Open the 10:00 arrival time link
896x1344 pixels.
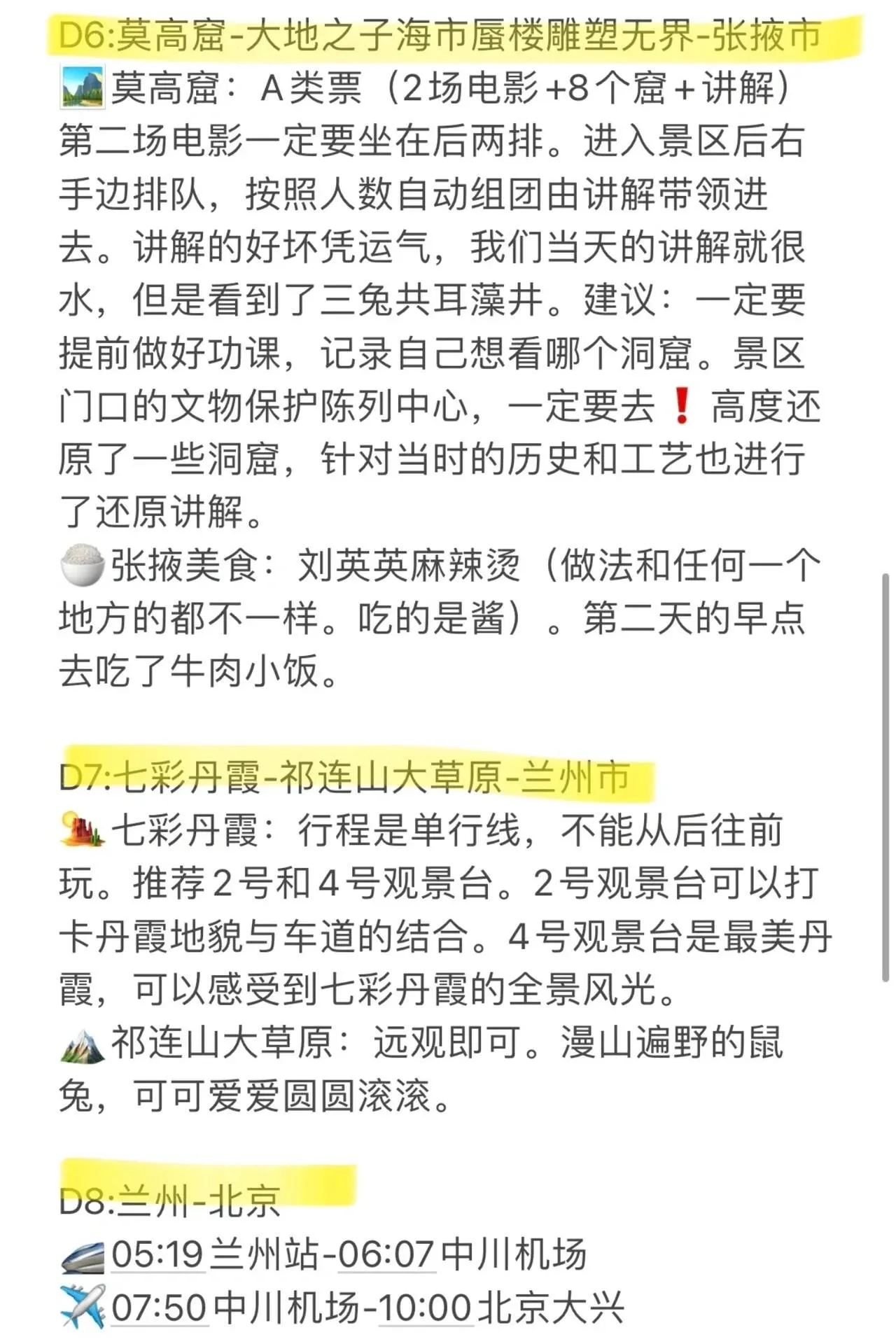pyautogui.click(x=425, y=1308)
